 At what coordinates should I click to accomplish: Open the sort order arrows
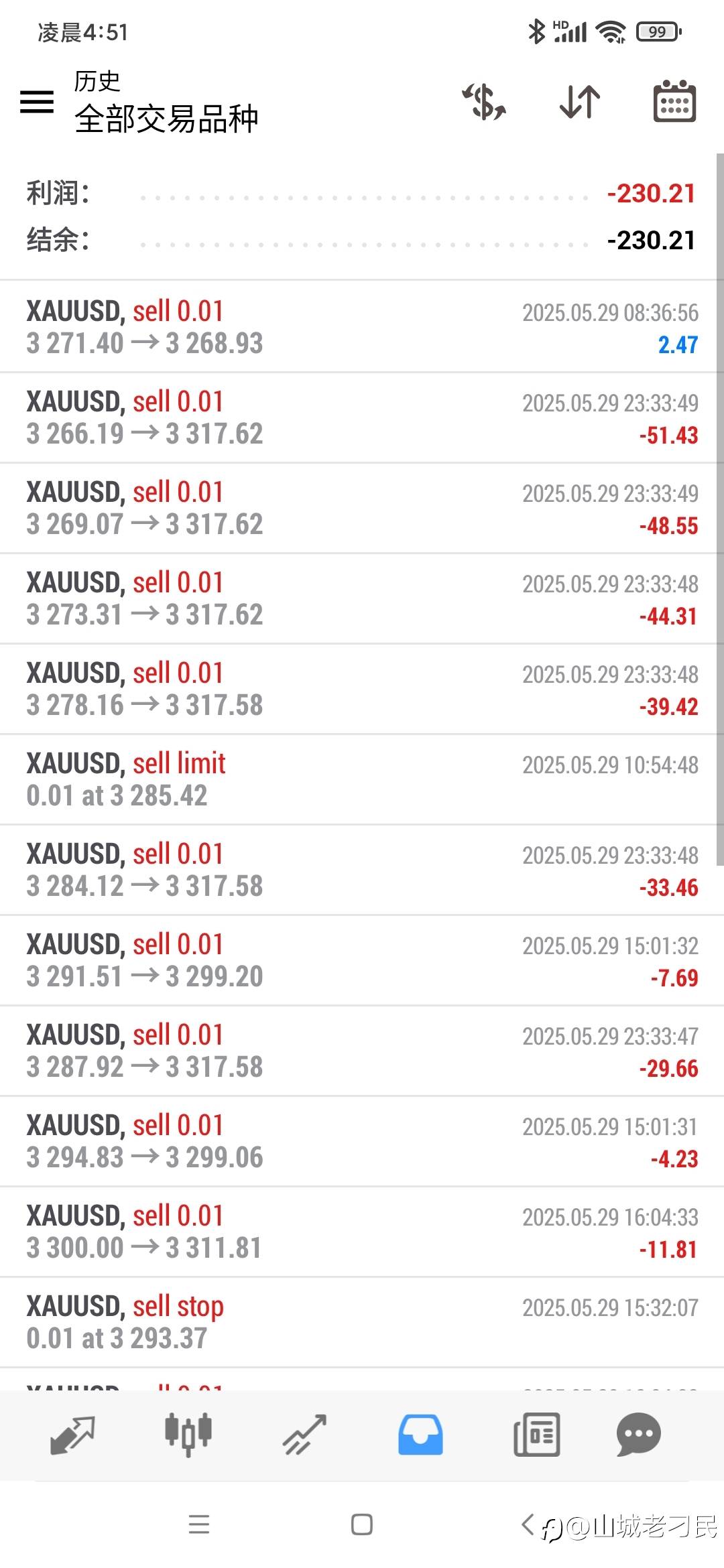[x=580, y=103]
